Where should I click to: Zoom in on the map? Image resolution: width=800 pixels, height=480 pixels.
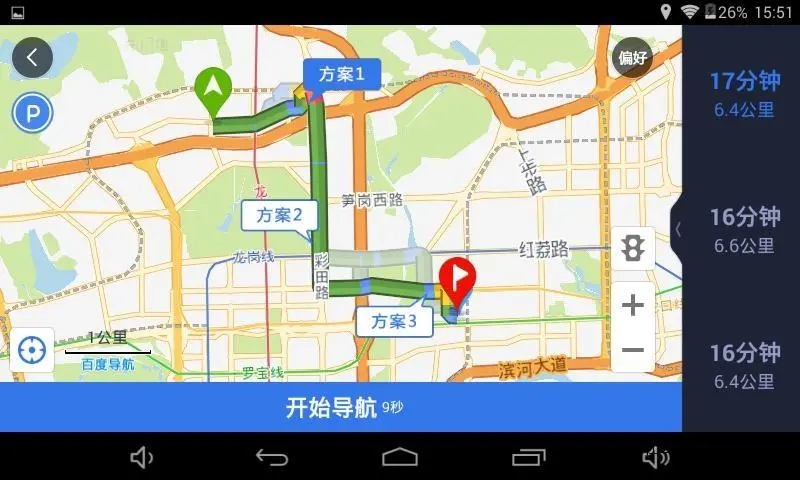point(632,305)
